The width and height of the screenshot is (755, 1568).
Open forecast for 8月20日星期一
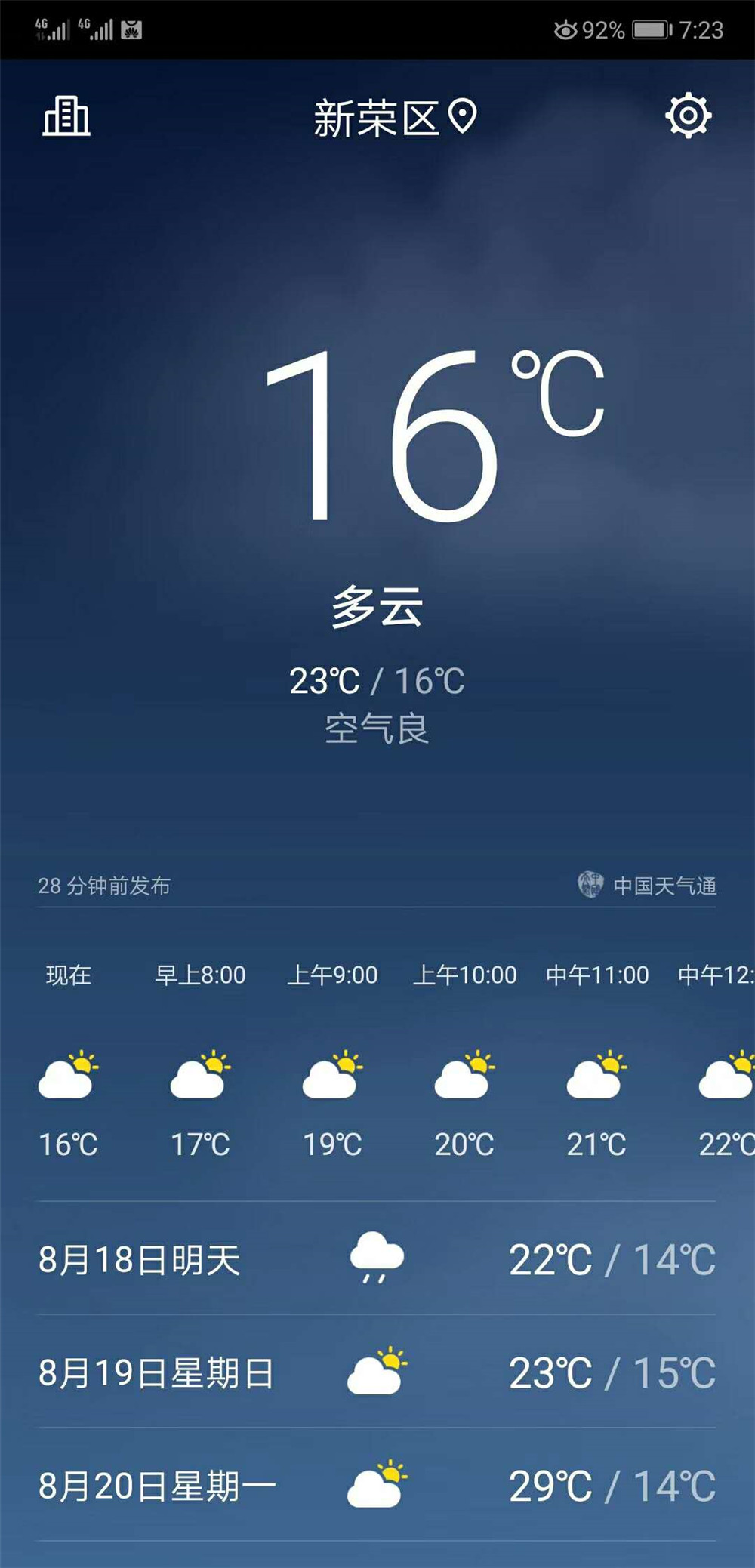click(376, 1486)
